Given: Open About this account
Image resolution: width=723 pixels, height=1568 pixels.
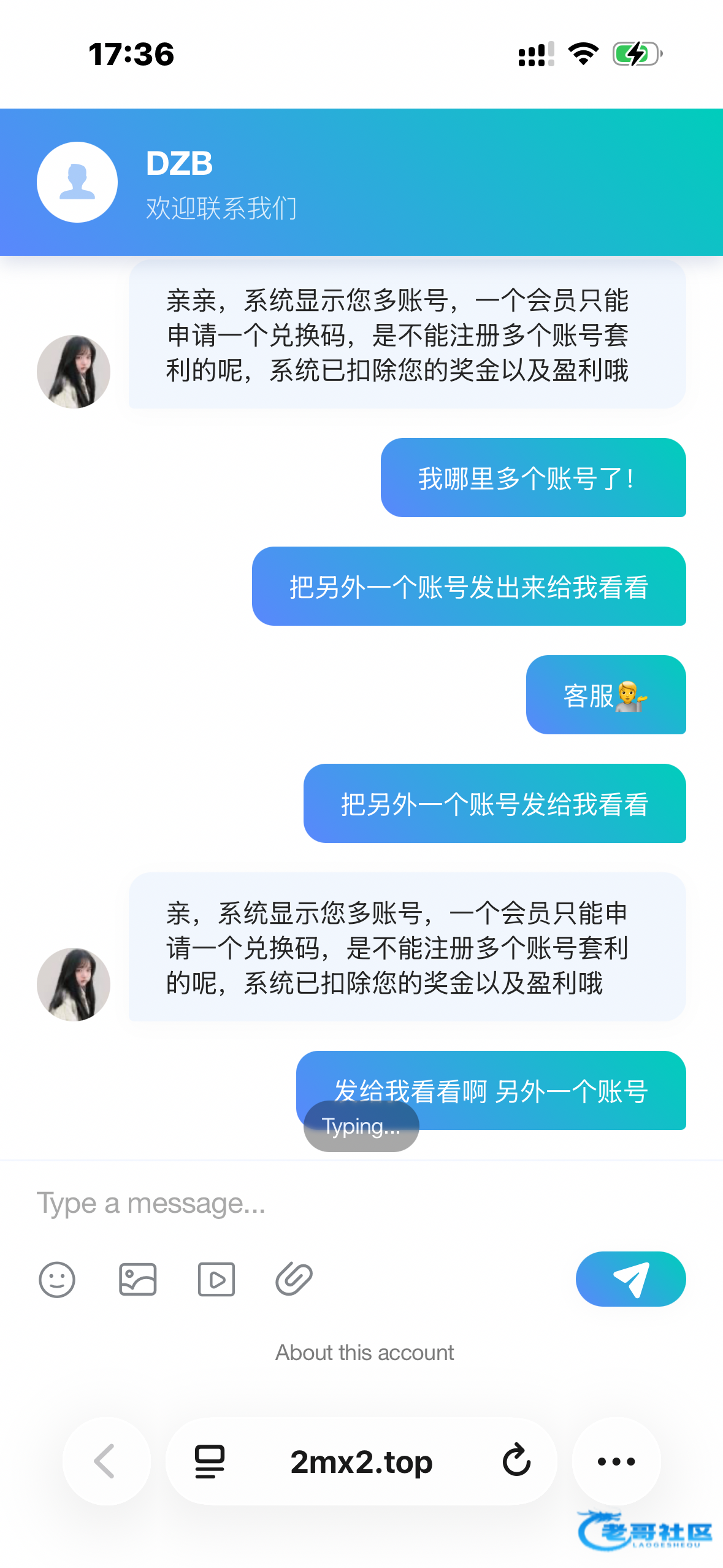Looking at the screenshot, I should pos(364,1352).
